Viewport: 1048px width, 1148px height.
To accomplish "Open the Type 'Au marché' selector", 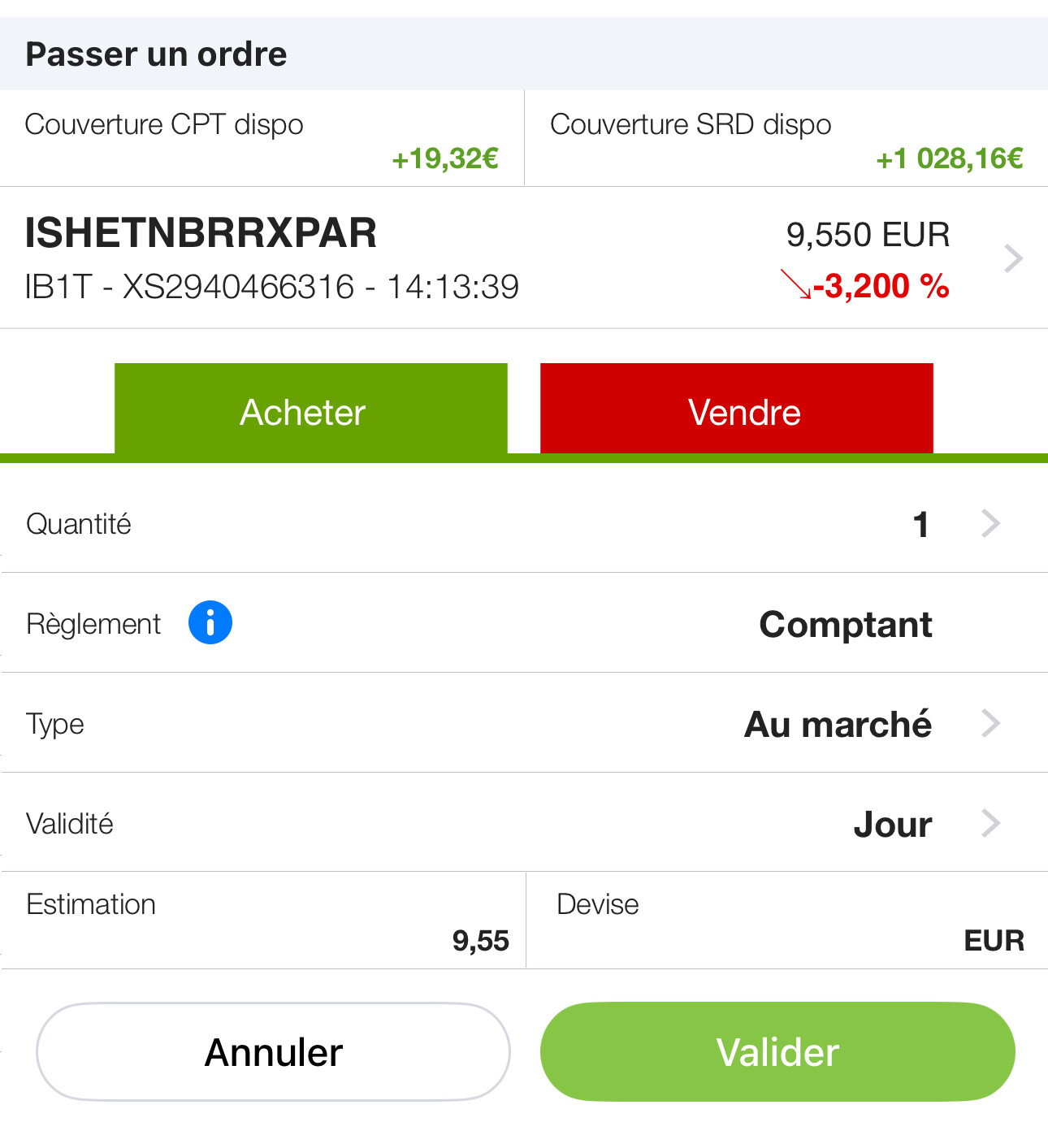I will pyautogui.click(x=838, y=723).
